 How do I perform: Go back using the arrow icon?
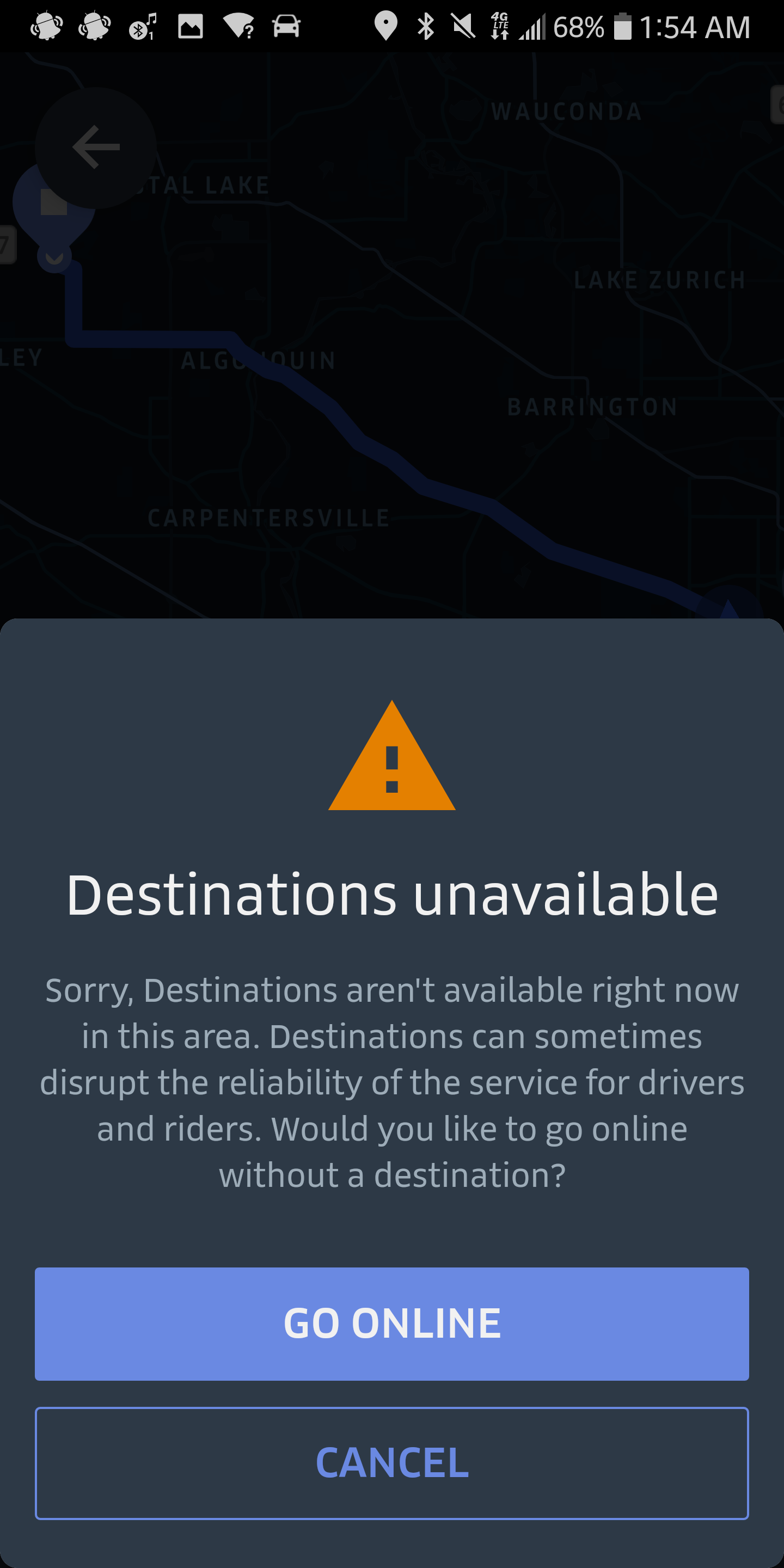(96, 148)
